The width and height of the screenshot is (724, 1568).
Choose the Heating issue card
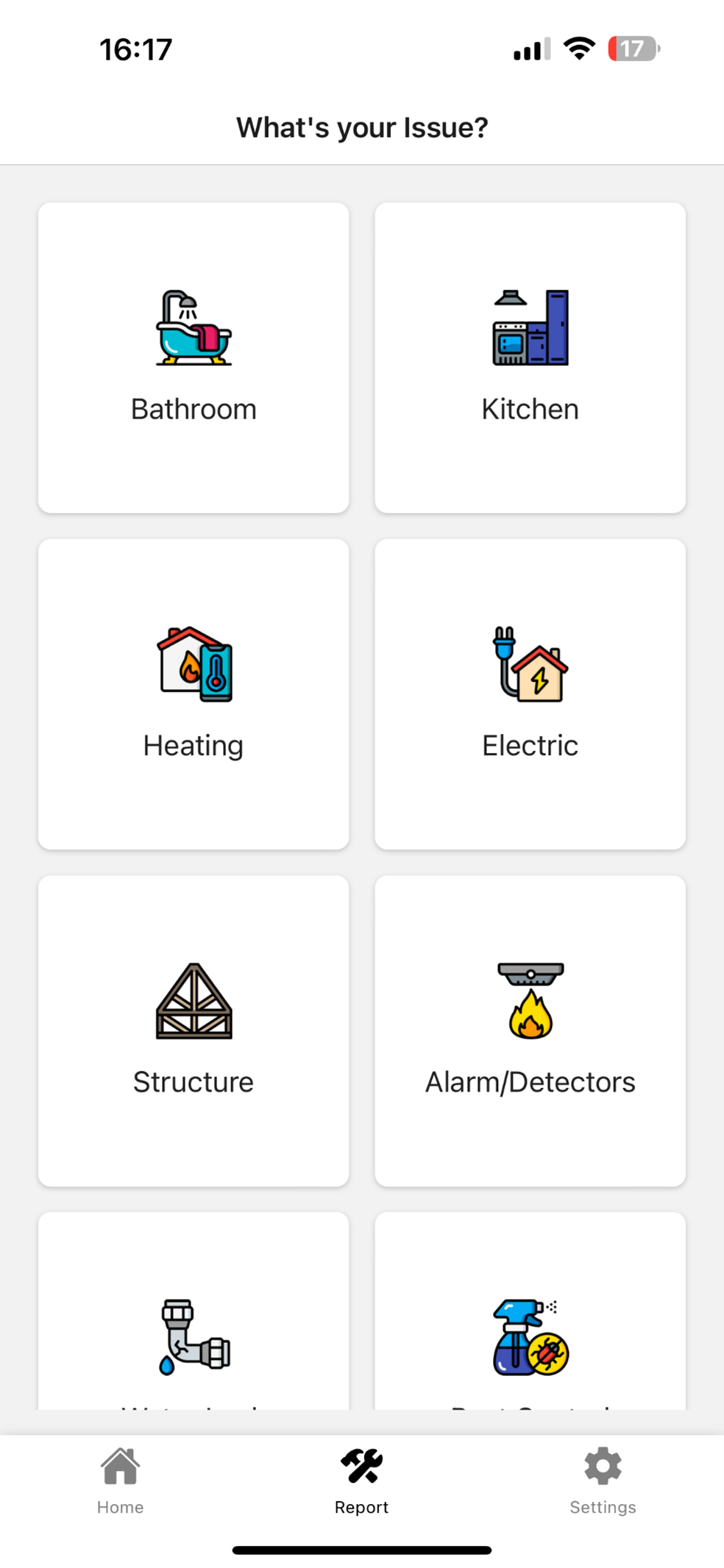194,694
